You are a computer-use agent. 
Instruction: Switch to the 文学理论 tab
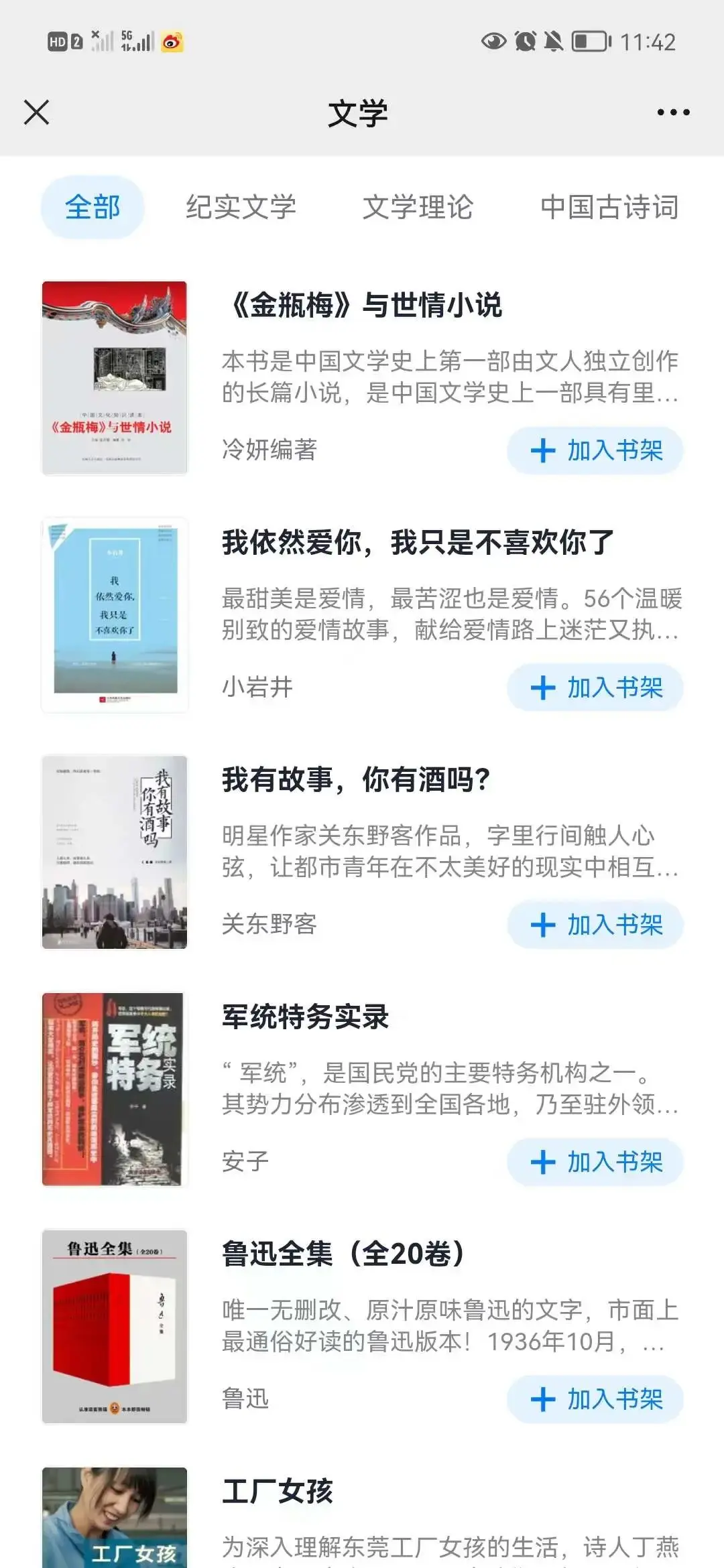(418, 207)
